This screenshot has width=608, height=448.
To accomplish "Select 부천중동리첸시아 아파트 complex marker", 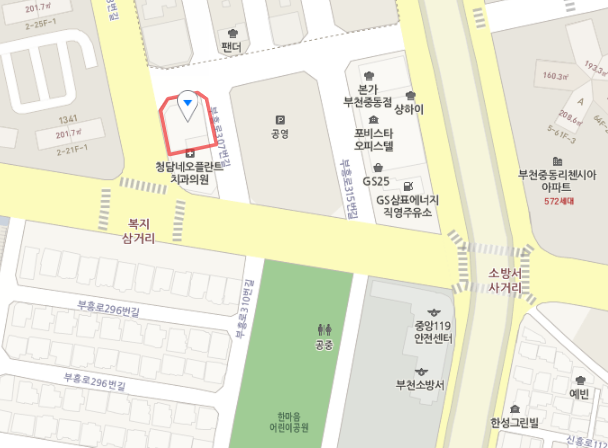I will [x=557, y=160].
